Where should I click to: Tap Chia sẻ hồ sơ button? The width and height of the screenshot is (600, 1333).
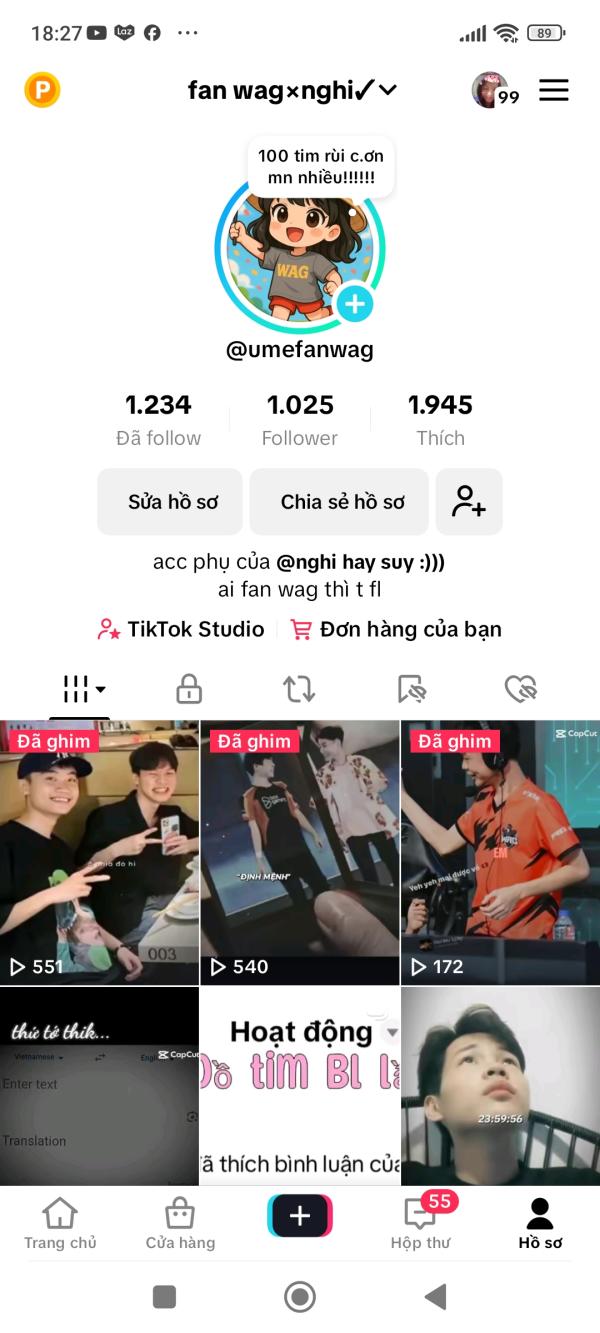[x=340, y=502]
